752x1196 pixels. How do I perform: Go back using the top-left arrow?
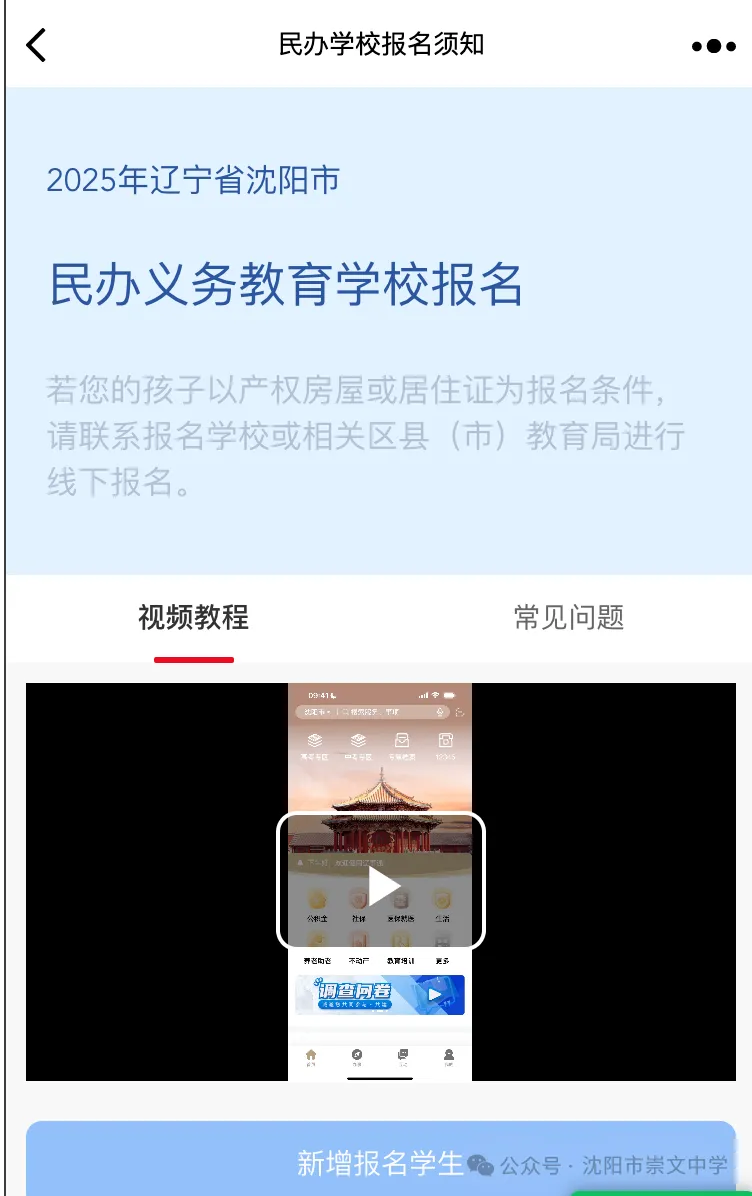[x=36, y=45]
